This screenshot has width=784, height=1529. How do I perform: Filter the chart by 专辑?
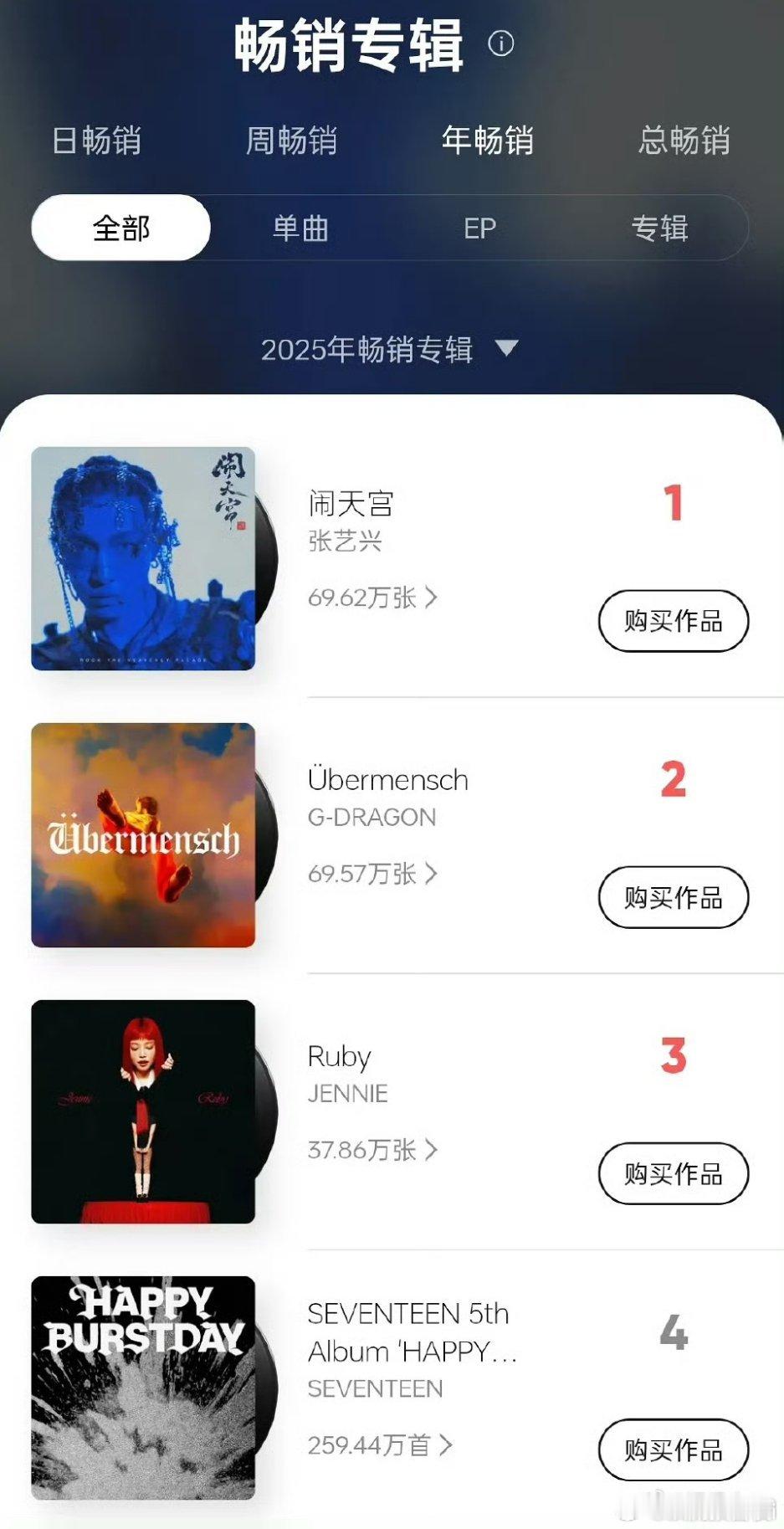659,228
